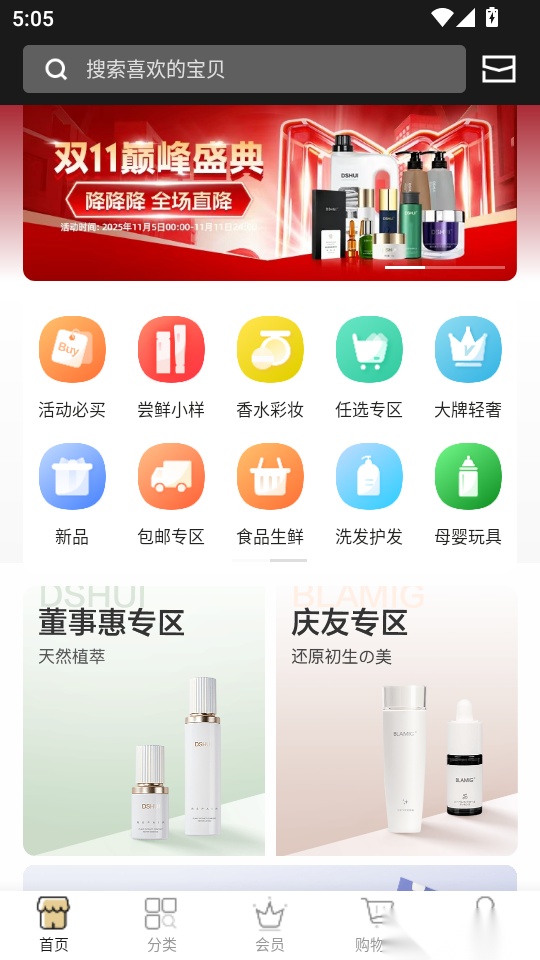
Task: Open the 活动必买 category
Action: [72, 367]
